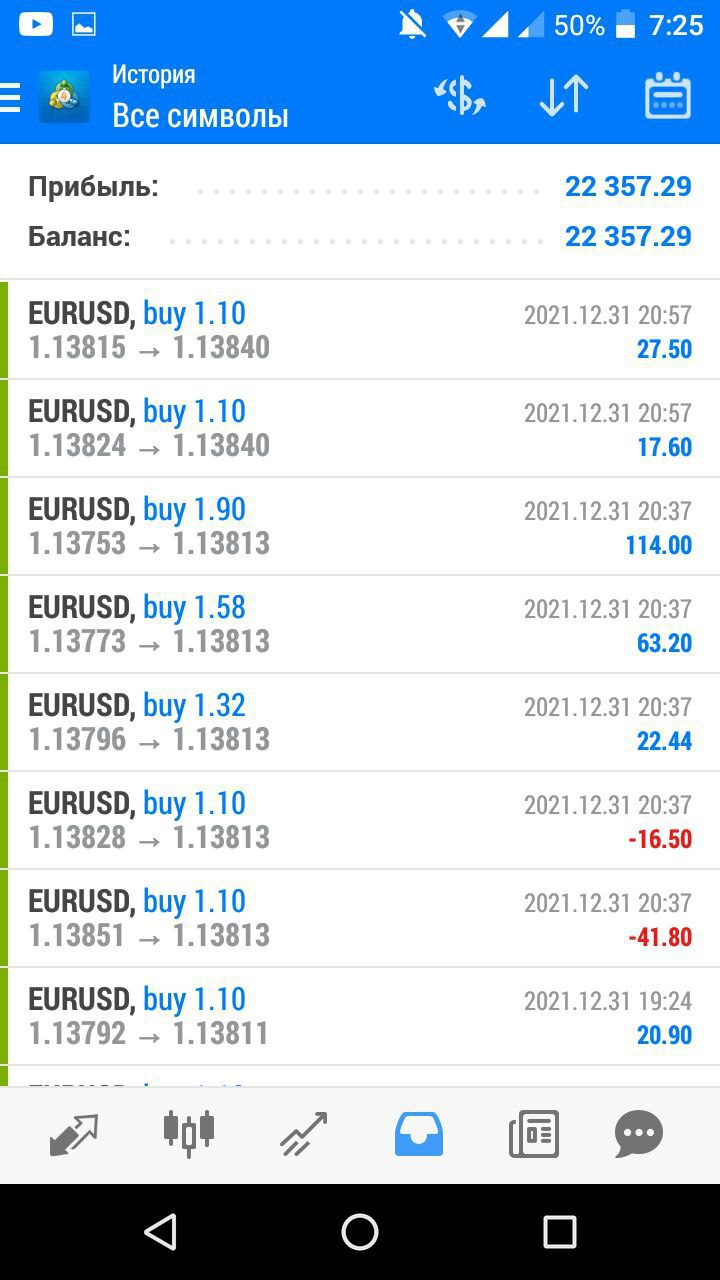Open the symbol filter with dollar icon
This screenshot has height=1280, width=720.
[460, 96]
